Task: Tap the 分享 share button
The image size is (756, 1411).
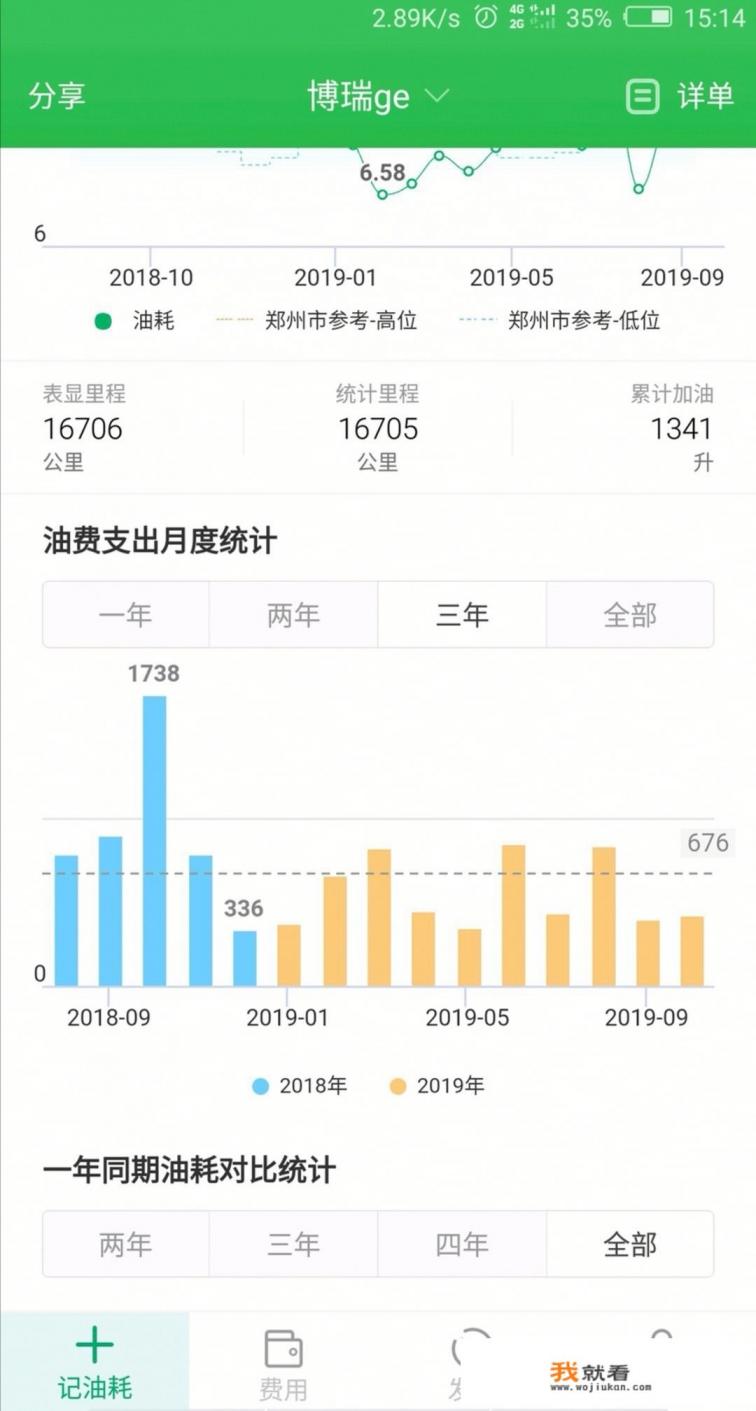Action: click(x=57, y=96)
